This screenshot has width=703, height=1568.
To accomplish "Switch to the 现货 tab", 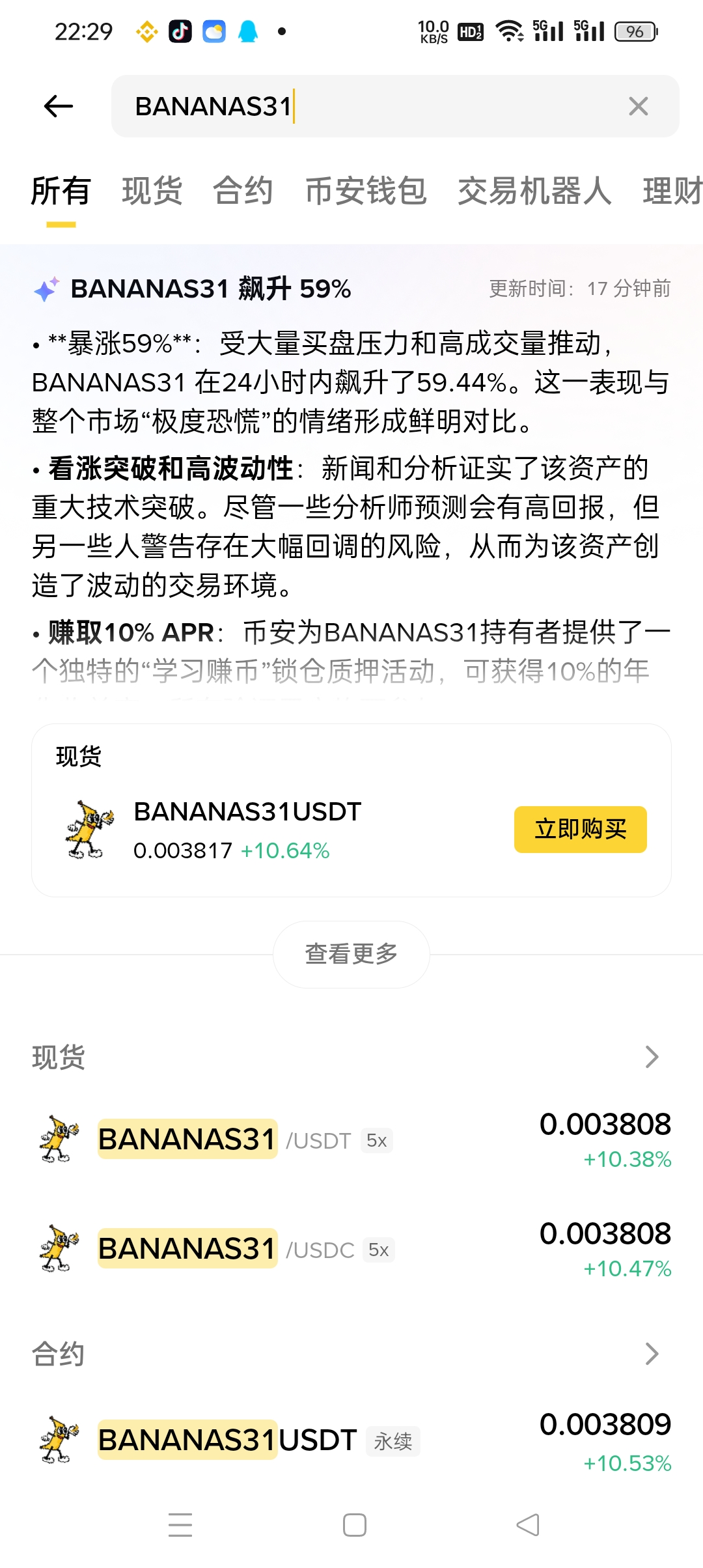I will click(152, 191).
